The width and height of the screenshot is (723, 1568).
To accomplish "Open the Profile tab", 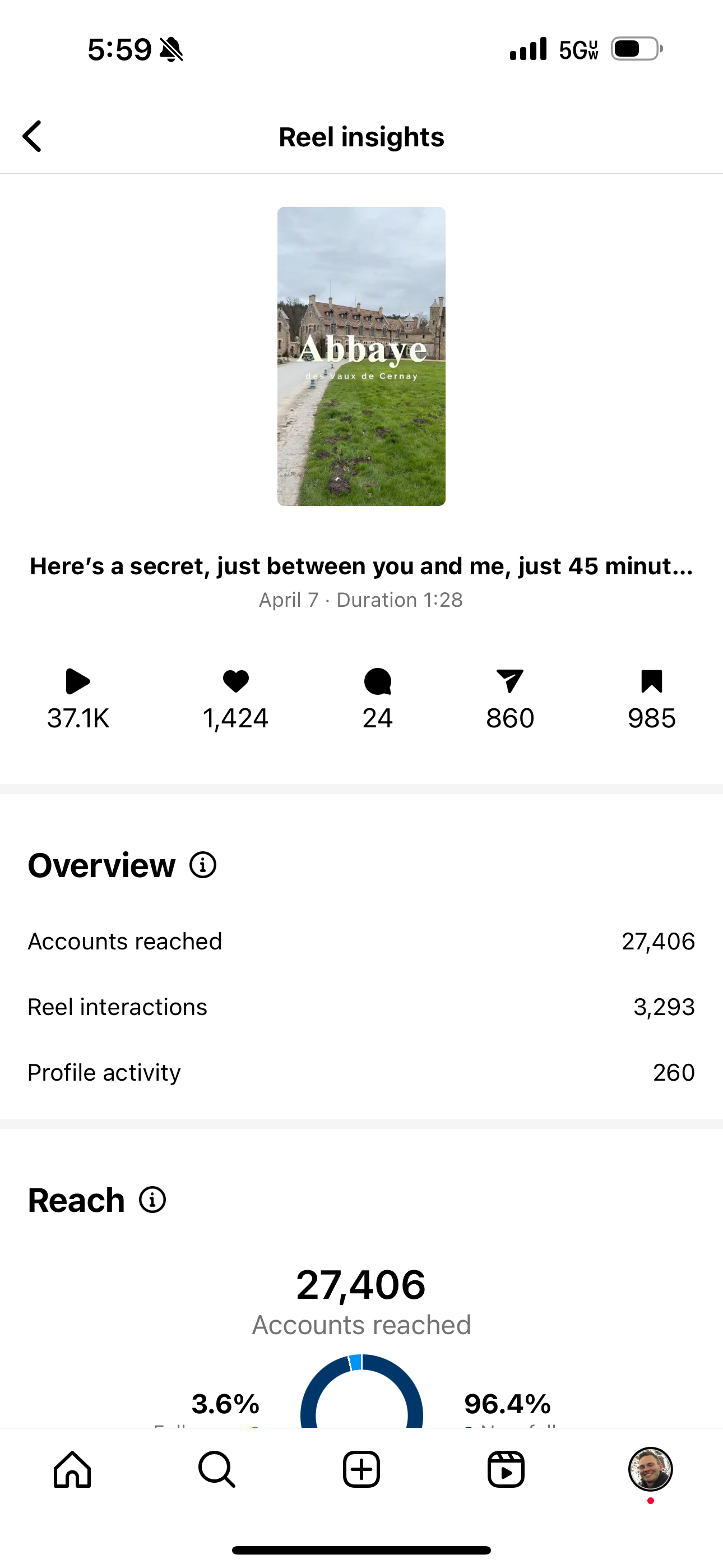I will [x=650, y=1469].
